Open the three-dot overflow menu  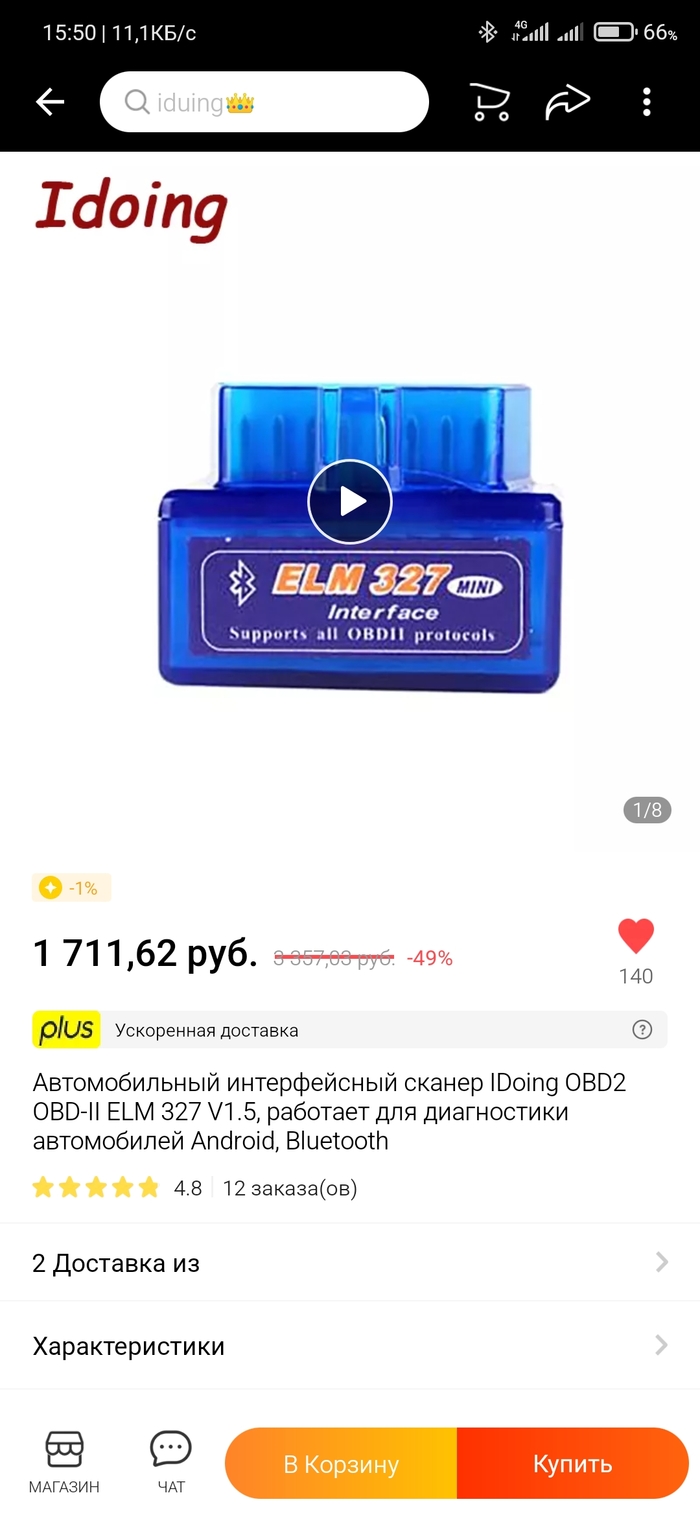(647, 102)
